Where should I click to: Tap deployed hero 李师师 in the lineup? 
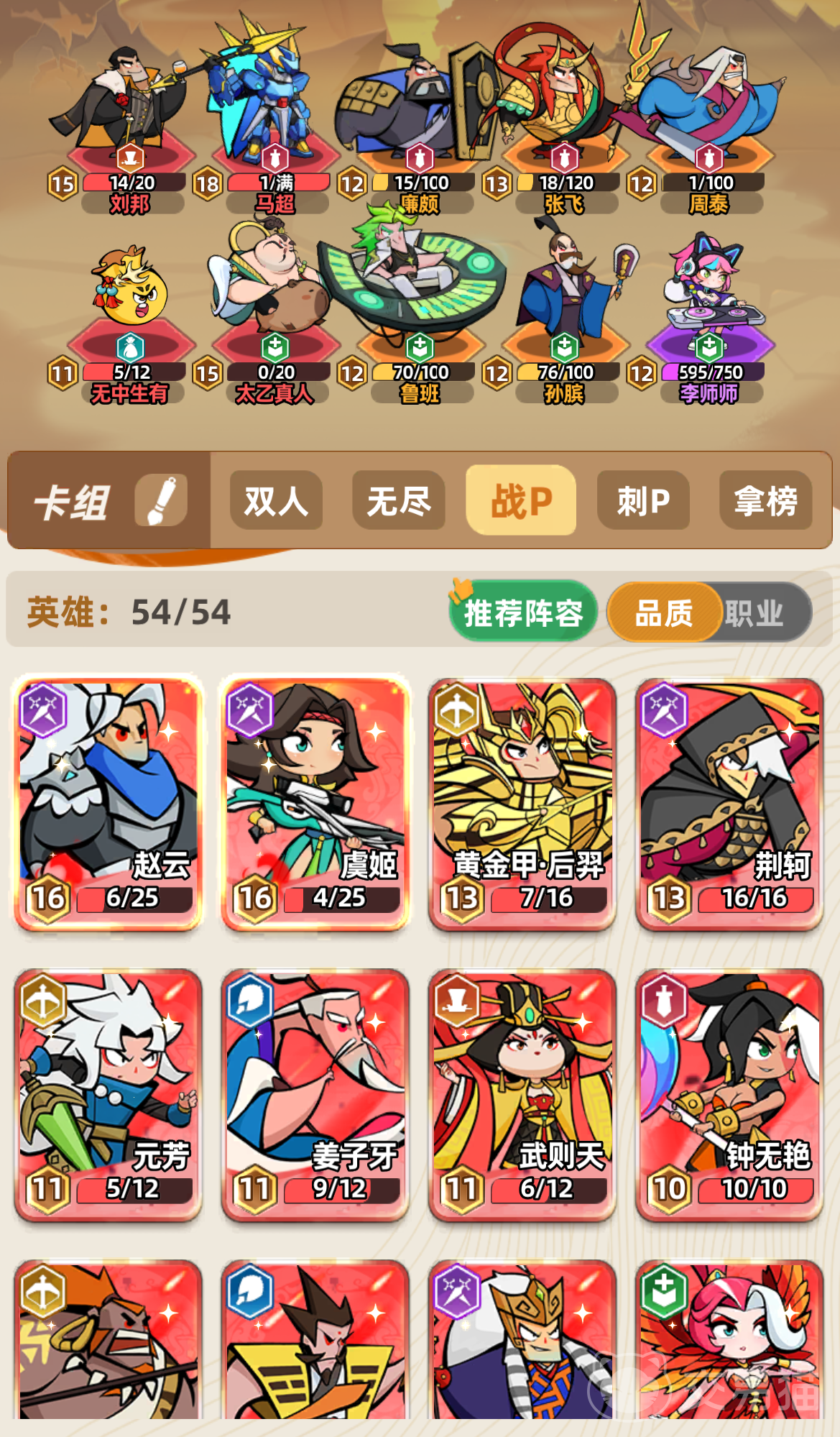click(709, 316)
